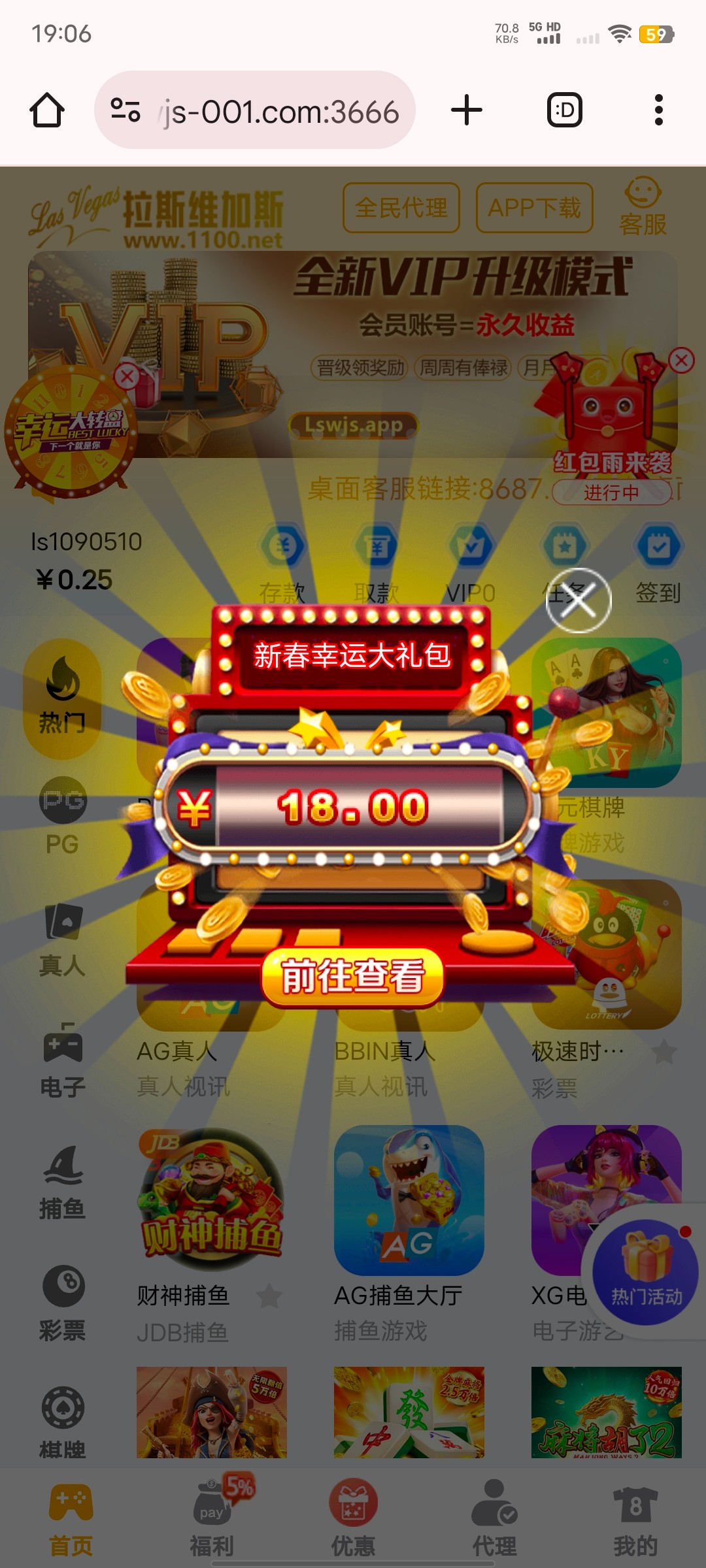Close the 幸运大转盘 wheel widget
706x1568 pixels.
pyautogui.click(x=127, y=376)
